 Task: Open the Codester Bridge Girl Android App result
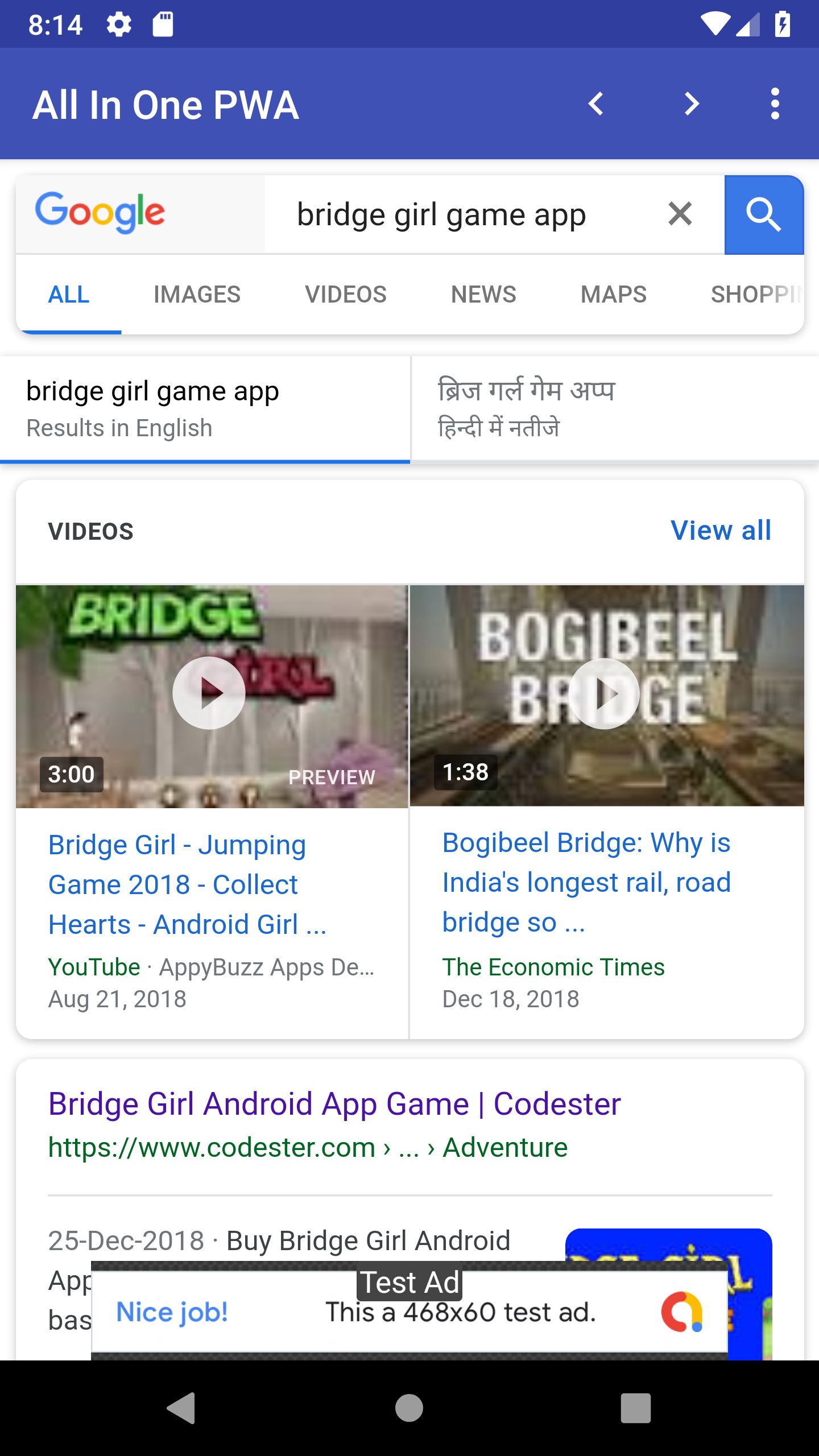(x=334, y=1104)
